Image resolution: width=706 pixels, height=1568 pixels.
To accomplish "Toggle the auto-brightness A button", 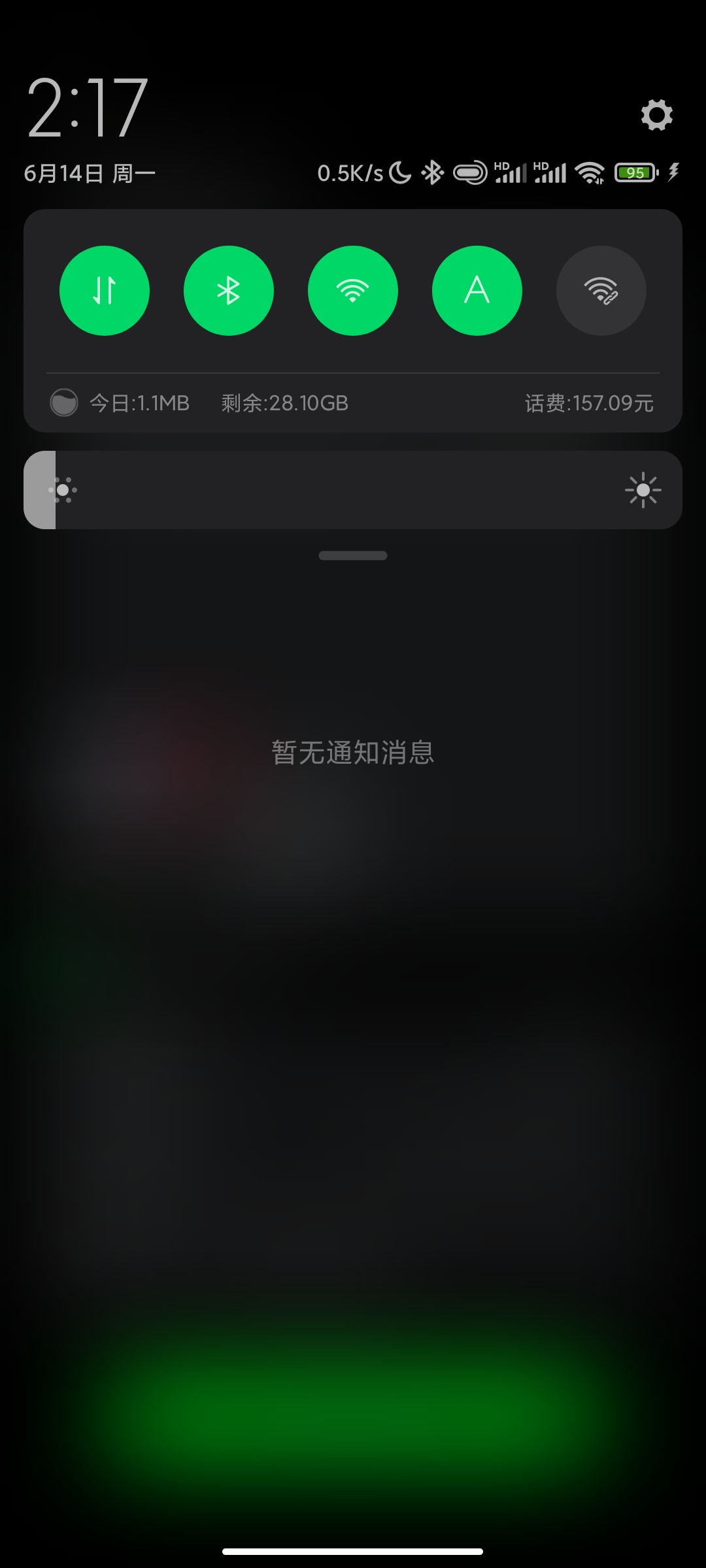I will [477, 291].
